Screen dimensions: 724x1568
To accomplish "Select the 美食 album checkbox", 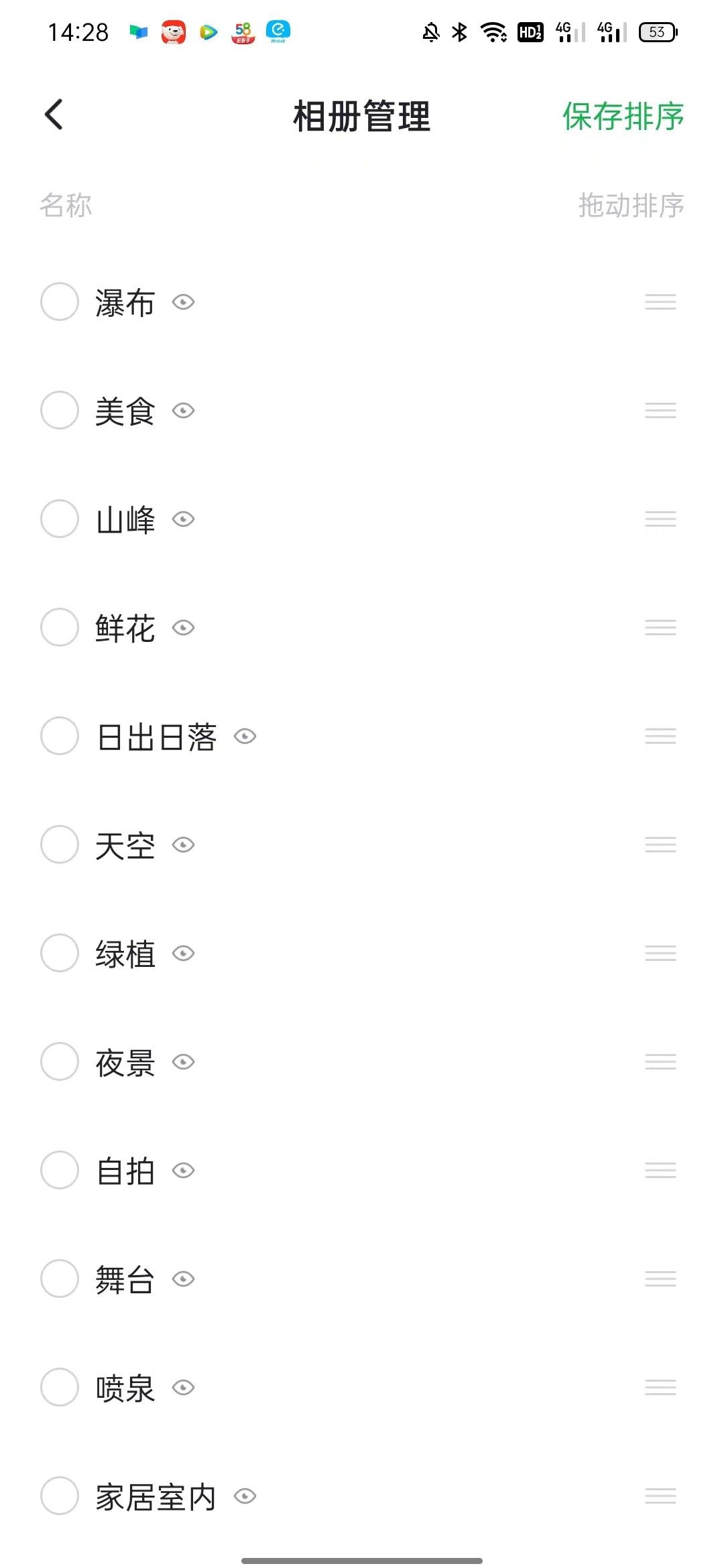I will [x=60, y=410].
